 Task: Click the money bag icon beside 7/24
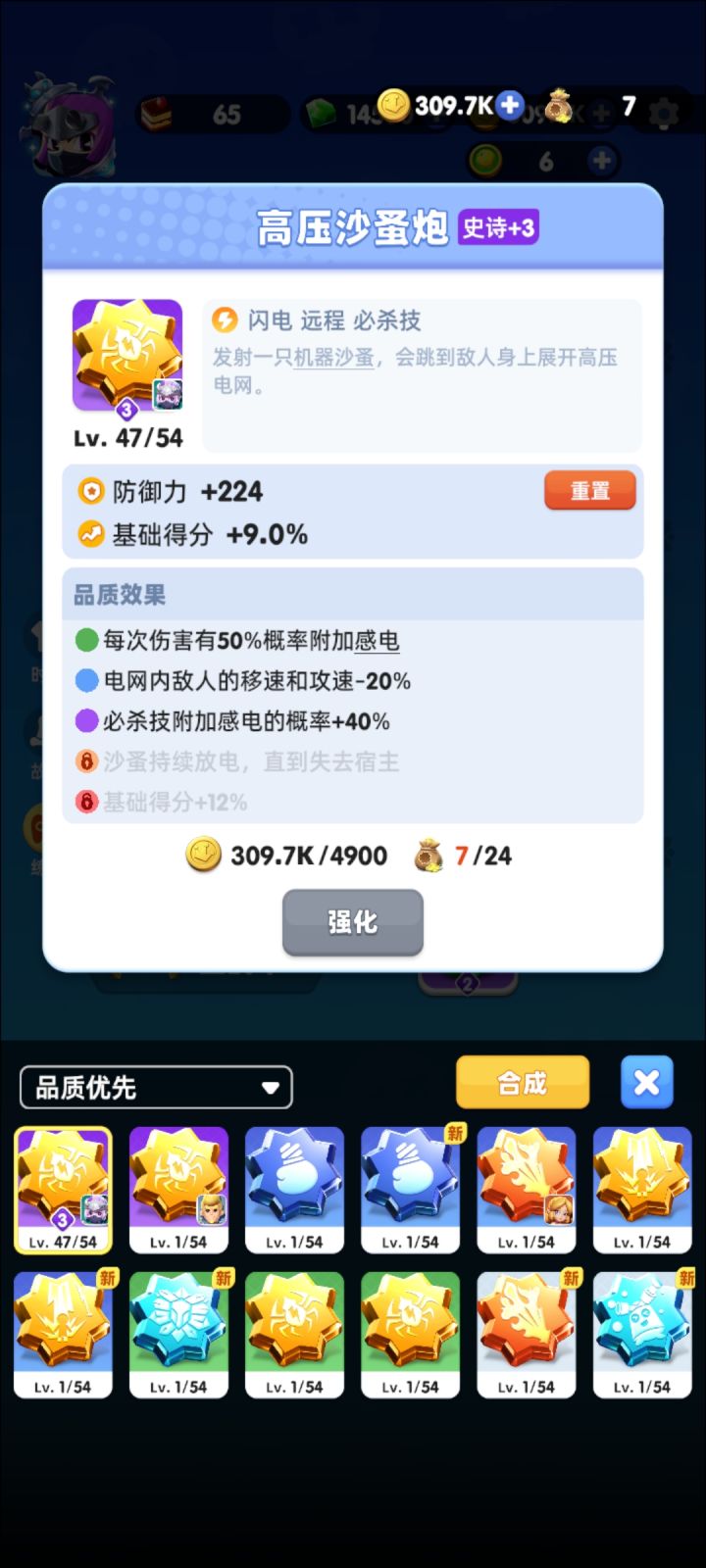[429, 855]
